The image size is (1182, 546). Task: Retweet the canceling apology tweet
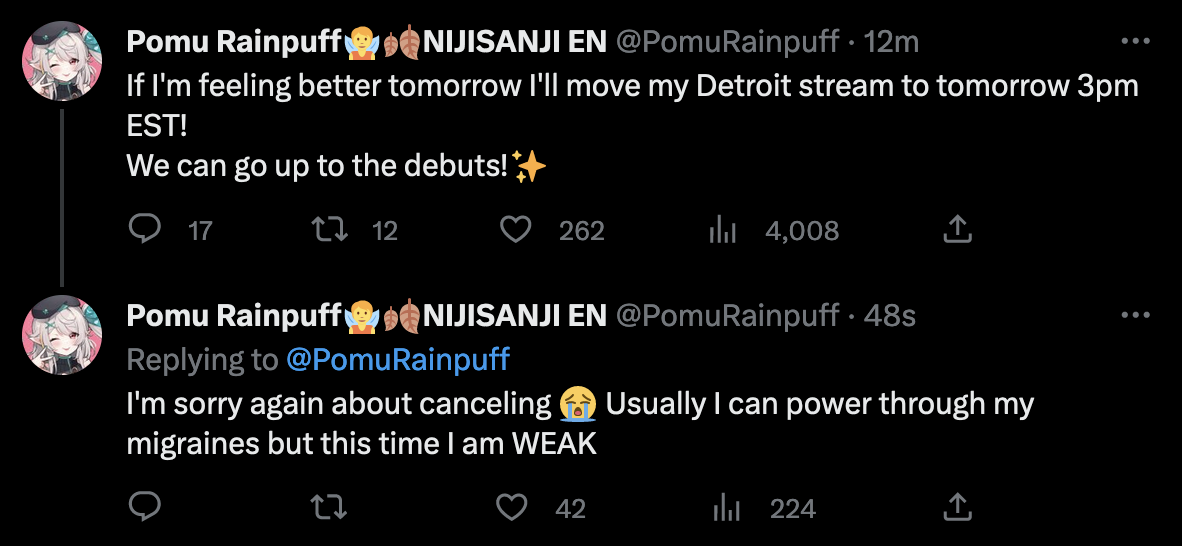(x=330, y=508)
